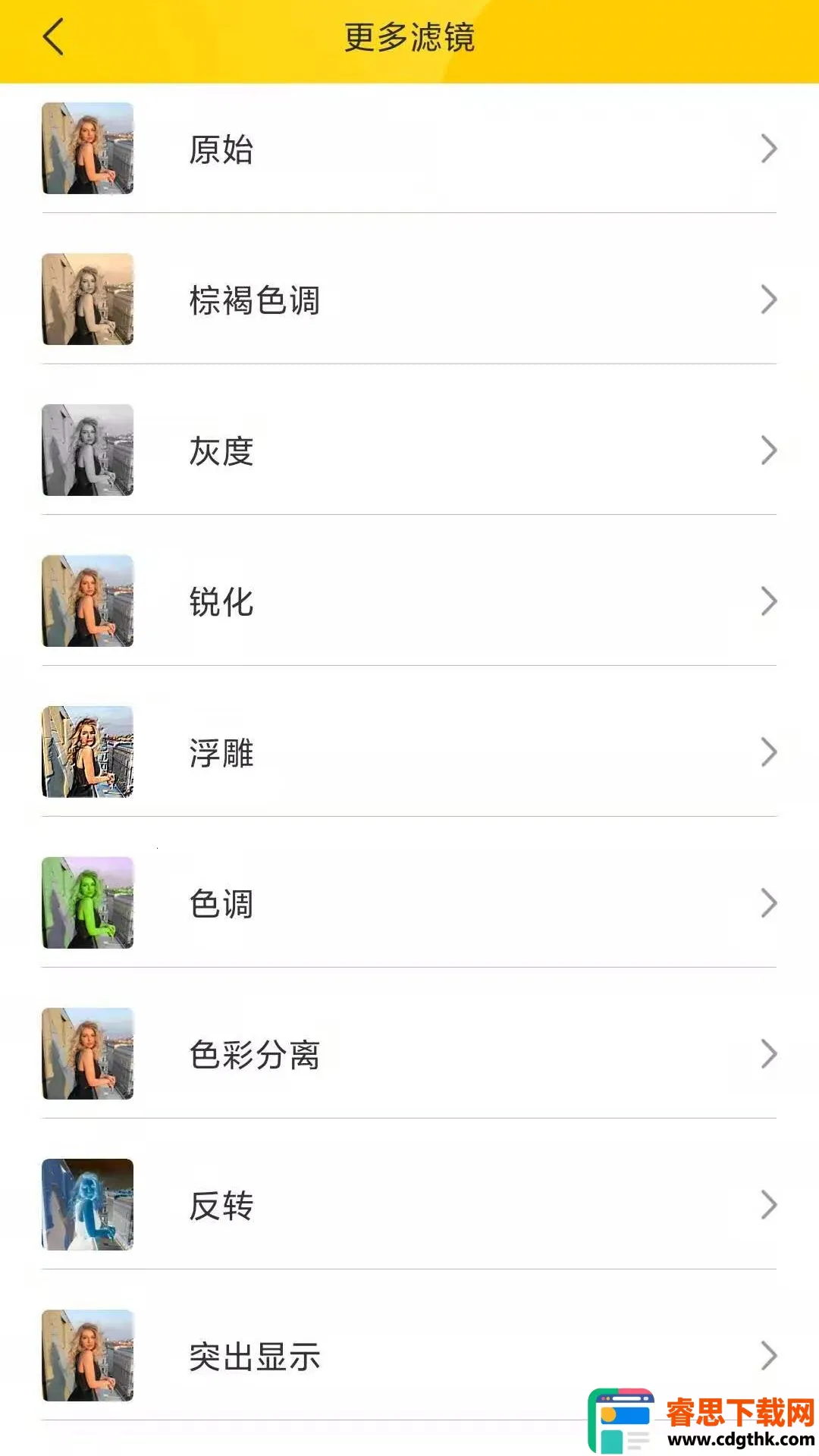Tap the 色调 filter row
Image resolution: width=819 pixels, height=1456 pixels.
click(x=409, y=903)
